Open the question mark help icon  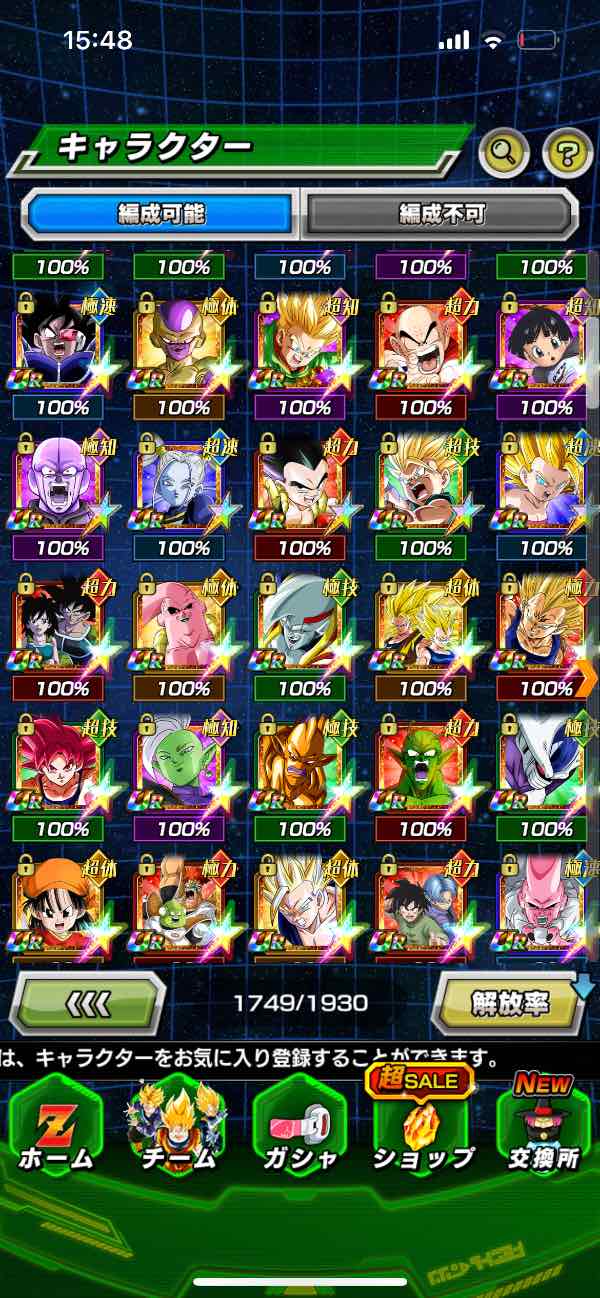pyautogui.click(x=567, y=152)
